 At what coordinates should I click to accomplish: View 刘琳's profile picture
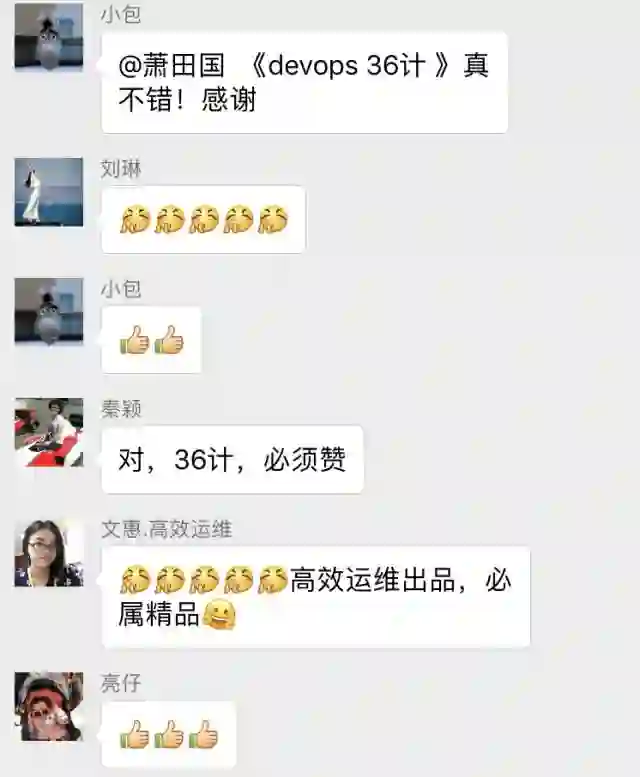click(x=48, y=191)
